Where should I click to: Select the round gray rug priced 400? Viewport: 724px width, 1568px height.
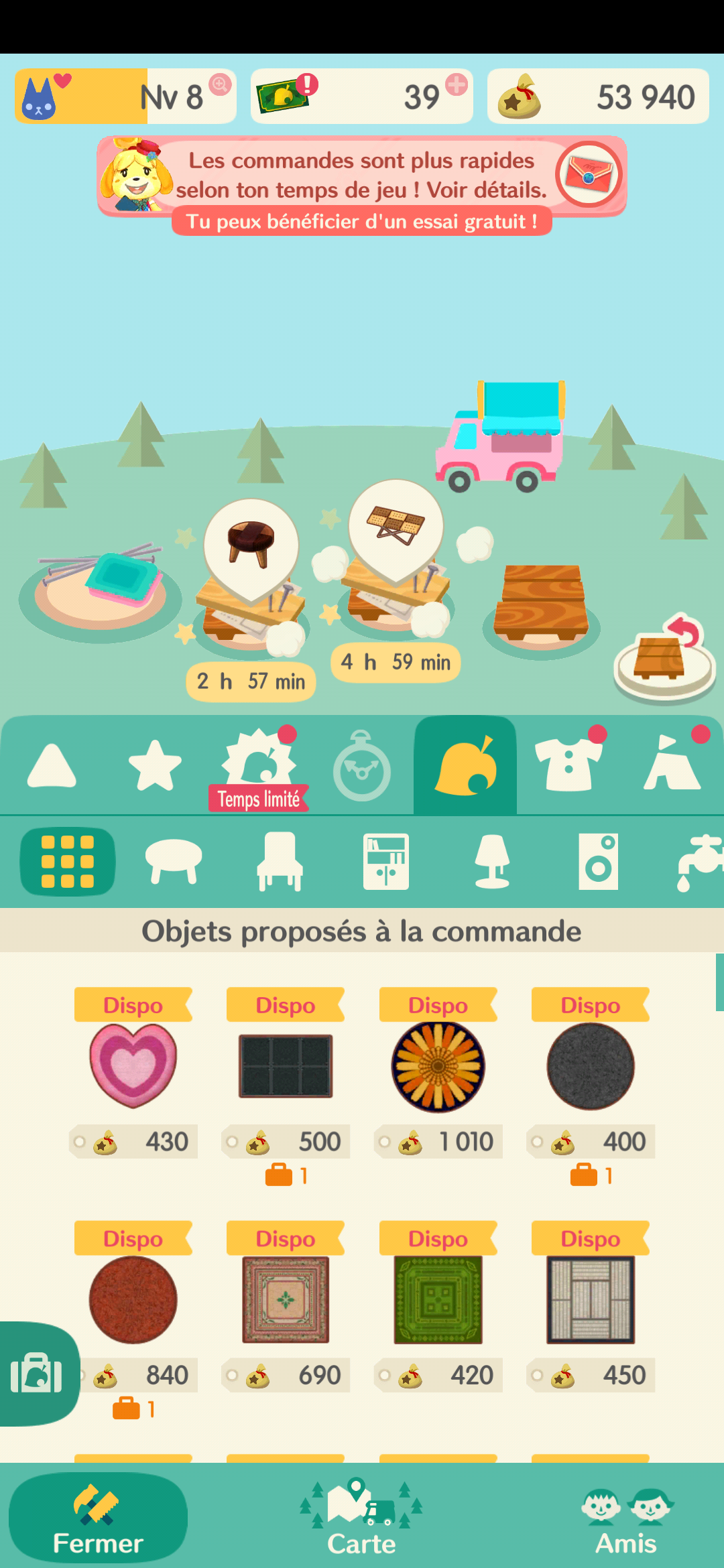coord(591,1065)
